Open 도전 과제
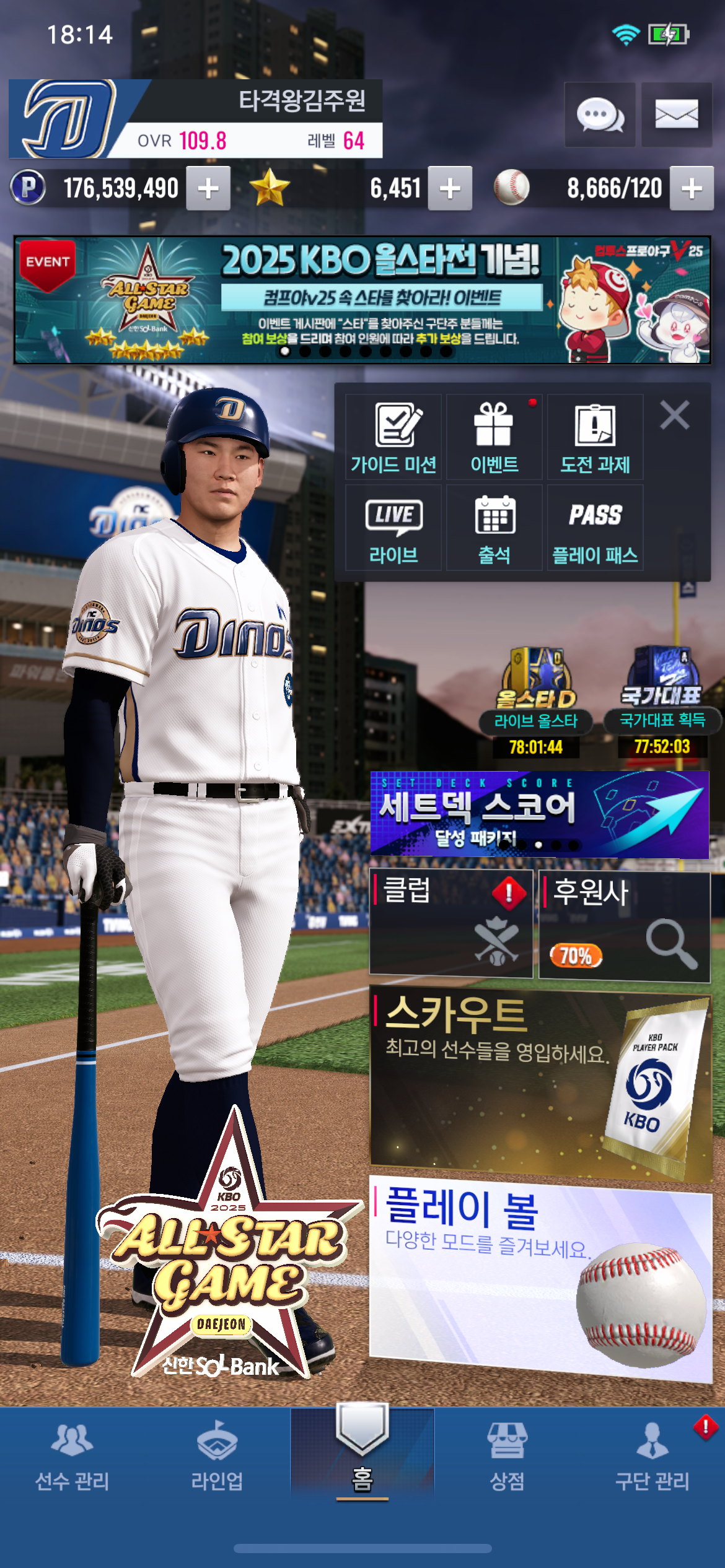The image size is (725, 1568). (595, 437)
